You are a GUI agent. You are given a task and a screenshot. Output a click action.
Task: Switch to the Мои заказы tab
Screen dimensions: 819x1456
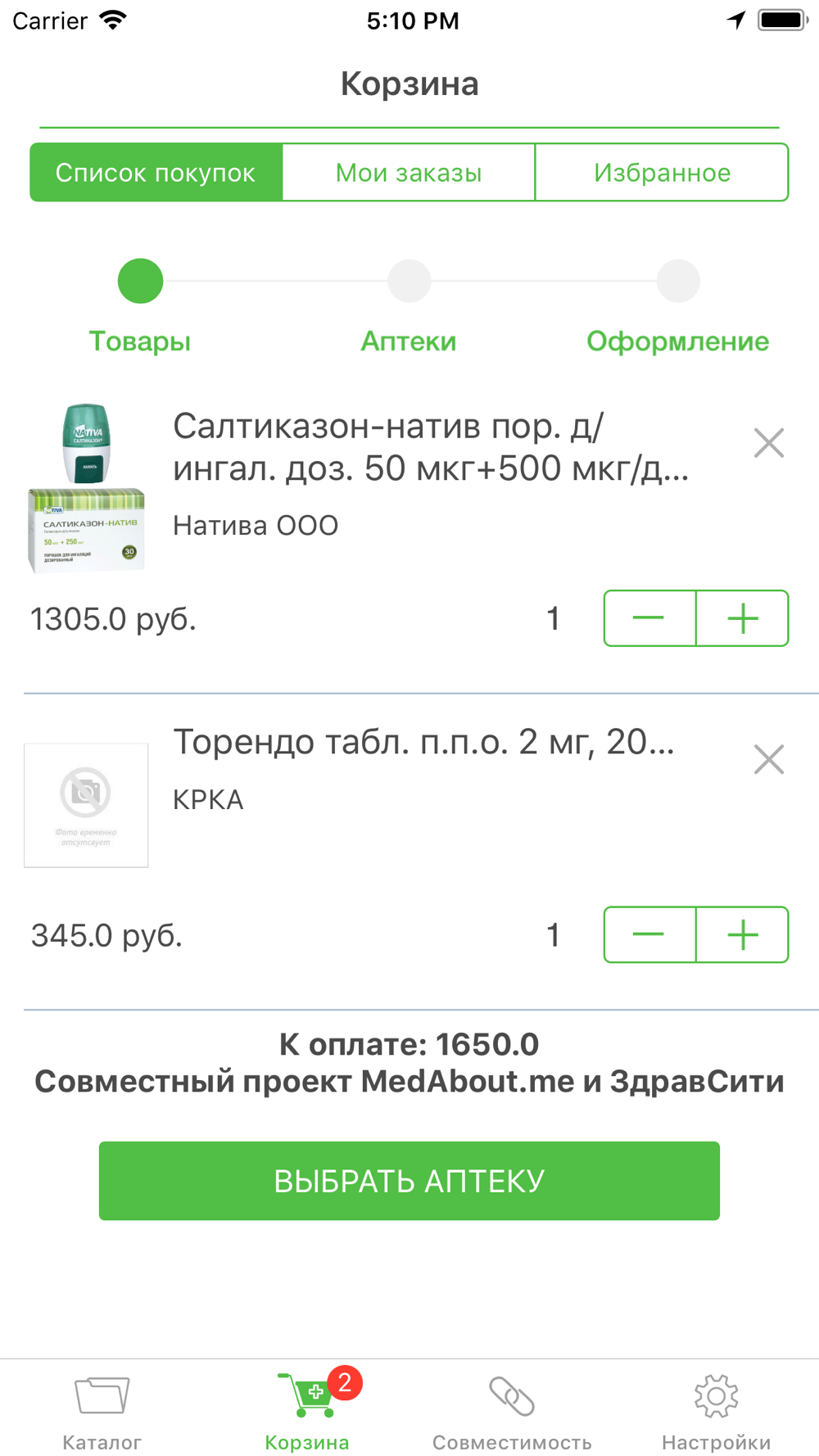click(409, 173)
